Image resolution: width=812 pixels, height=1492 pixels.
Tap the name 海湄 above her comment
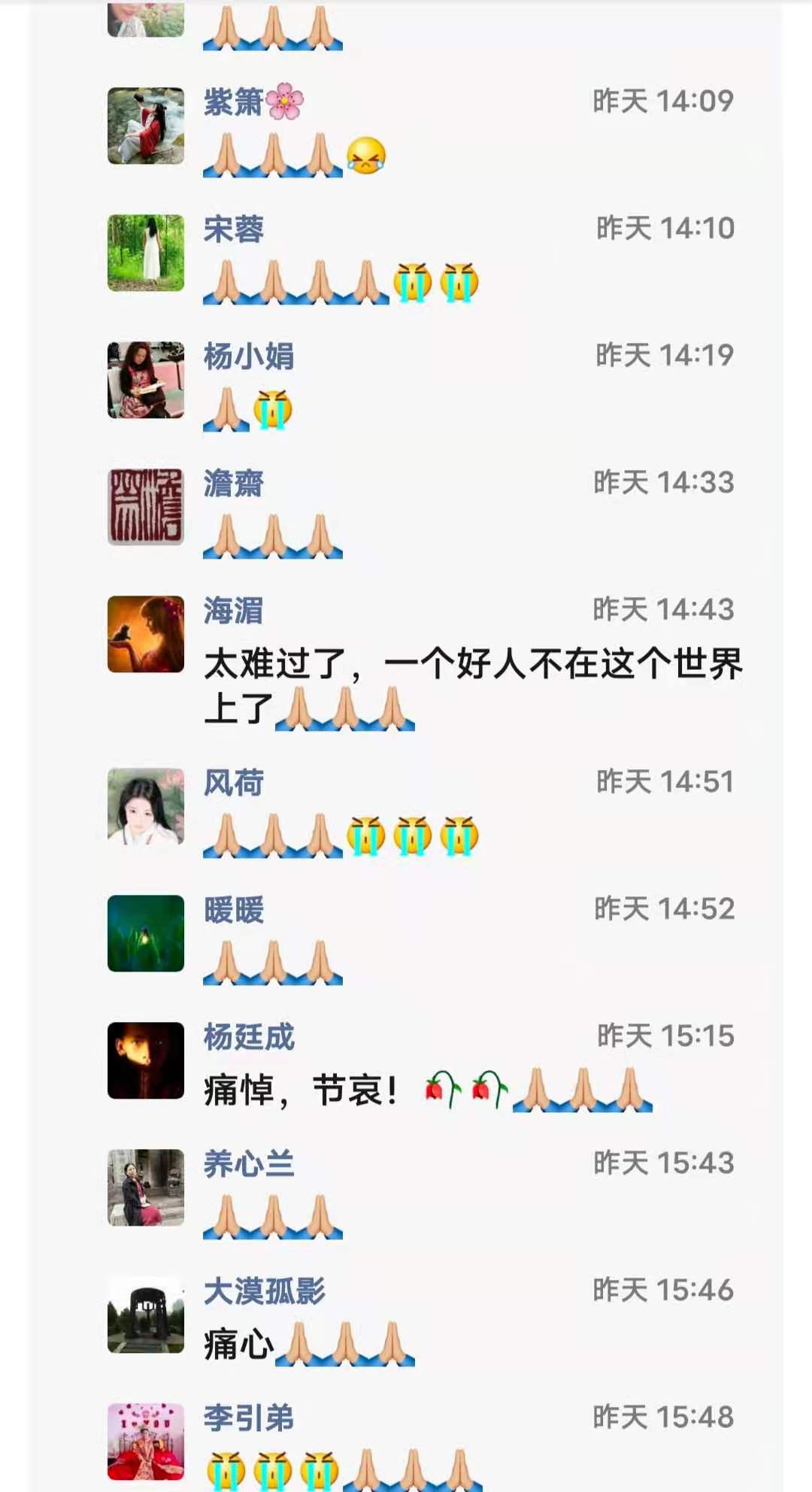(233, 611)
